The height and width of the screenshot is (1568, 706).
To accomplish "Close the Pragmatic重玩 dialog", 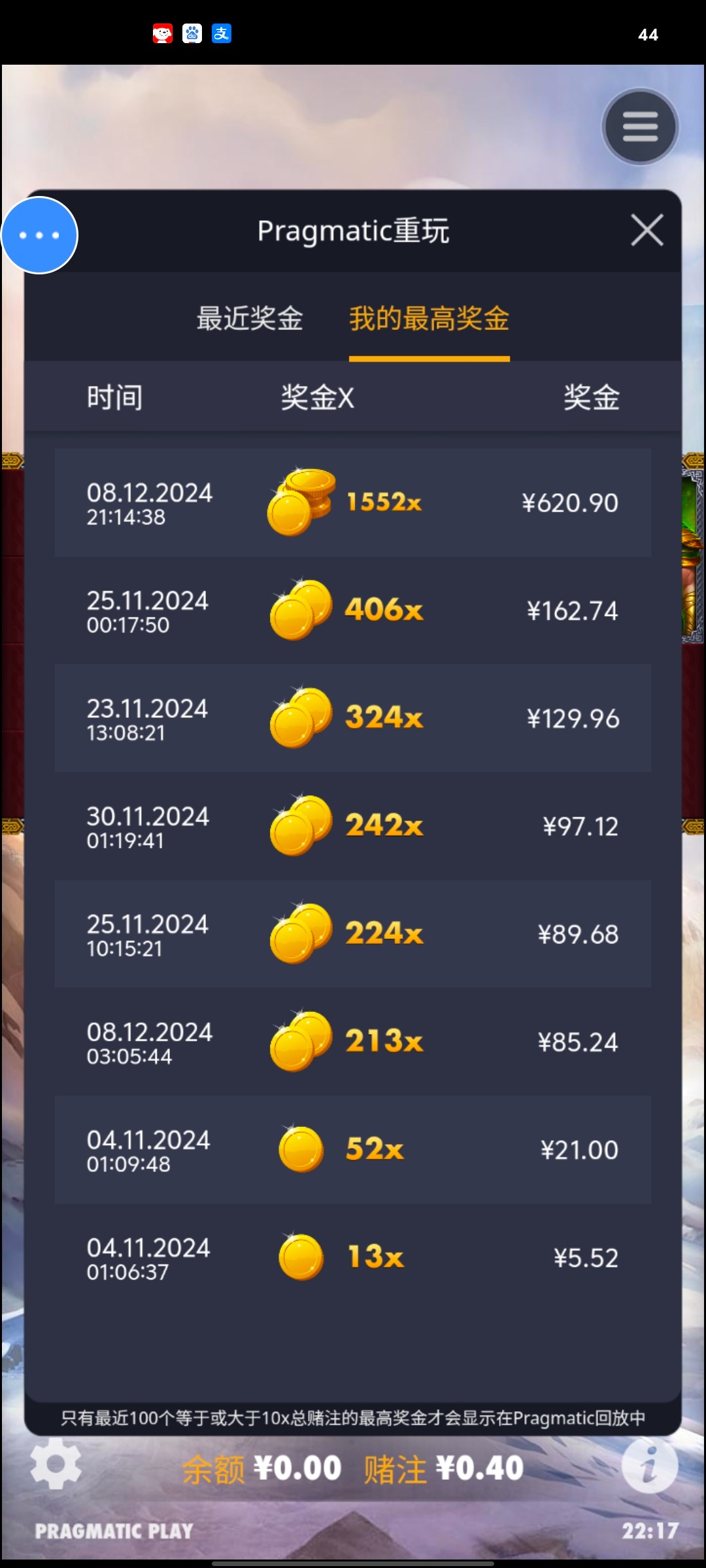I will tap(647, 231).
